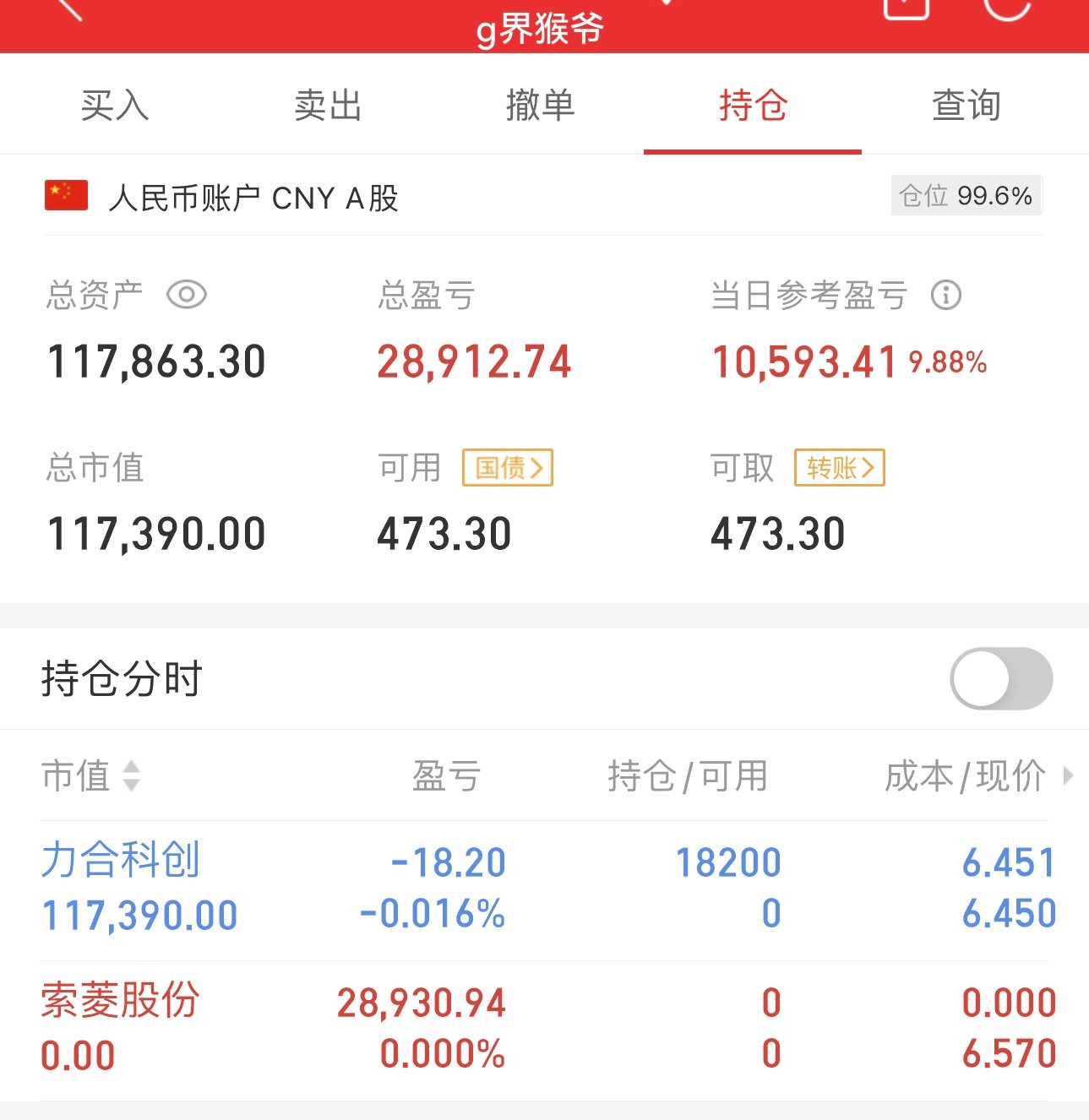
Task: Tap the 转账 transfer button
Action: point(840,467)
